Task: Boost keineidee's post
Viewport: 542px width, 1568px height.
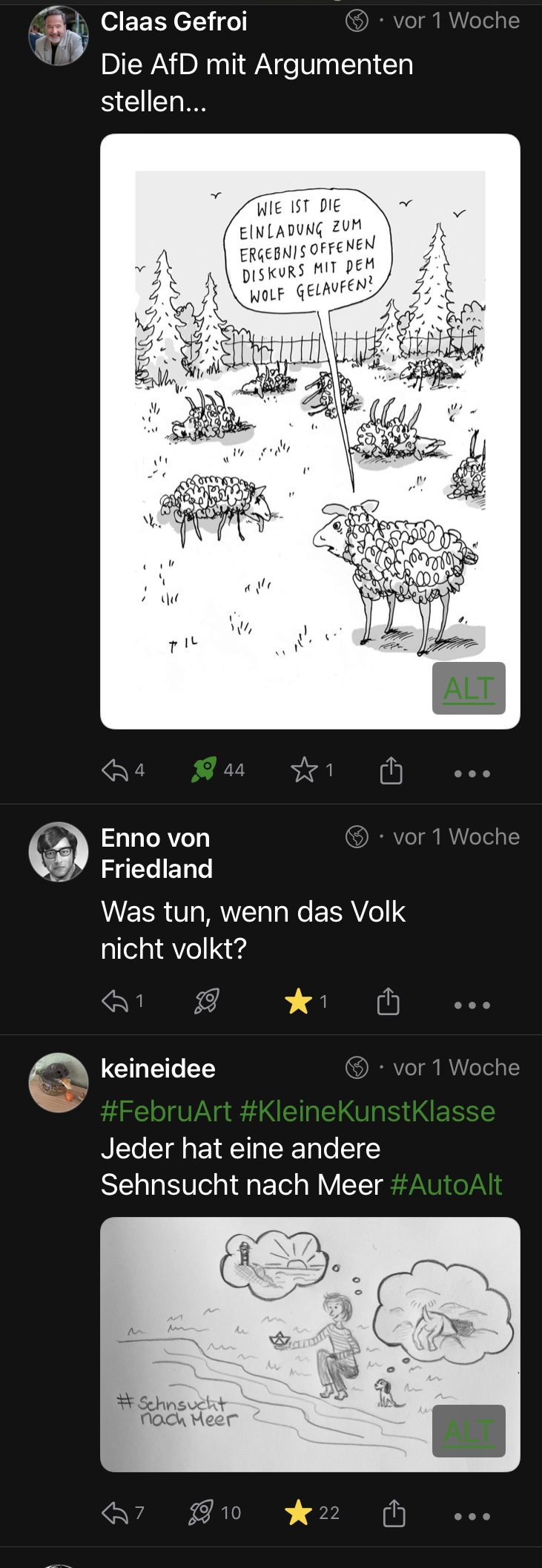Action: (x=201, y=1512)
